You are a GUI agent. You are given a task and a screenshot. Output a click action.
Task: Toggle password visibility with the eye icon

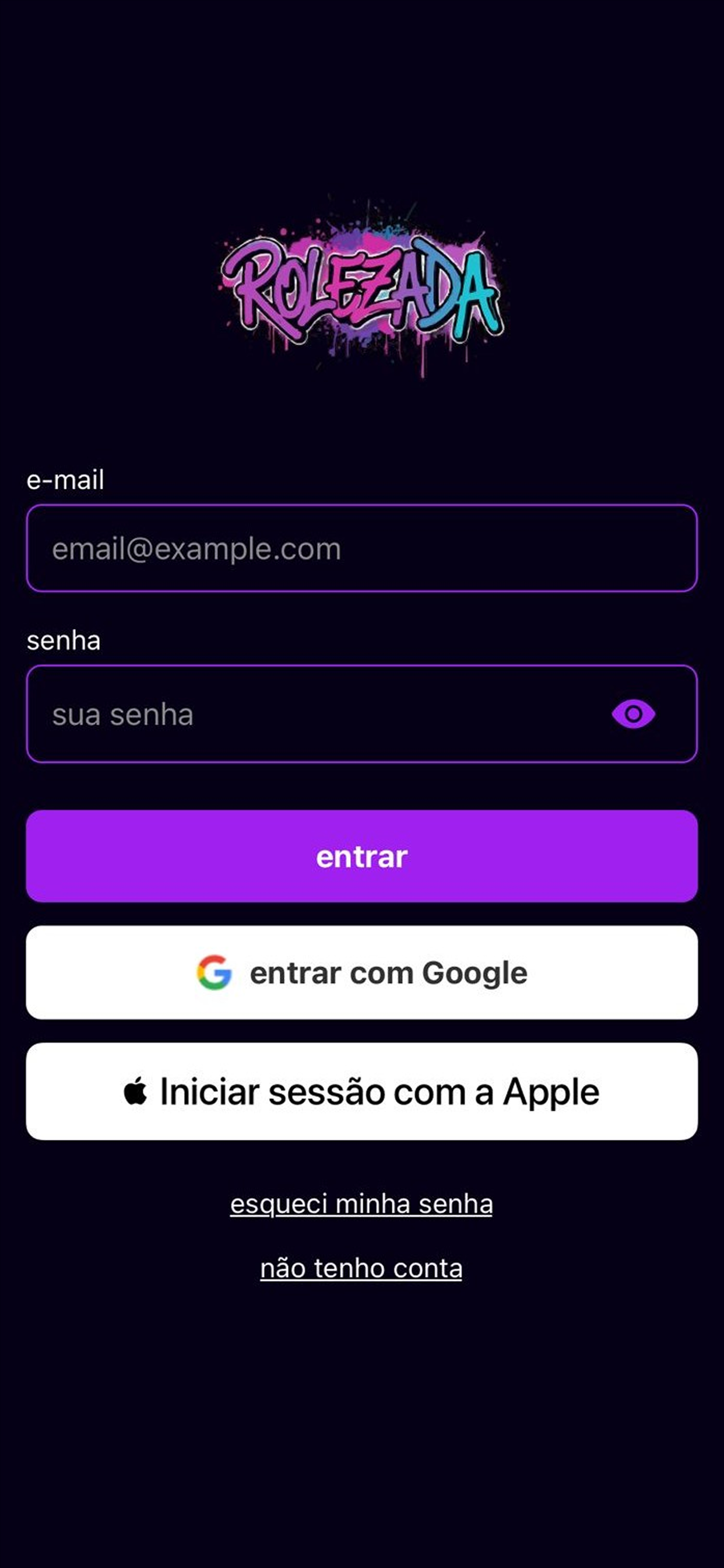(633, 714)
